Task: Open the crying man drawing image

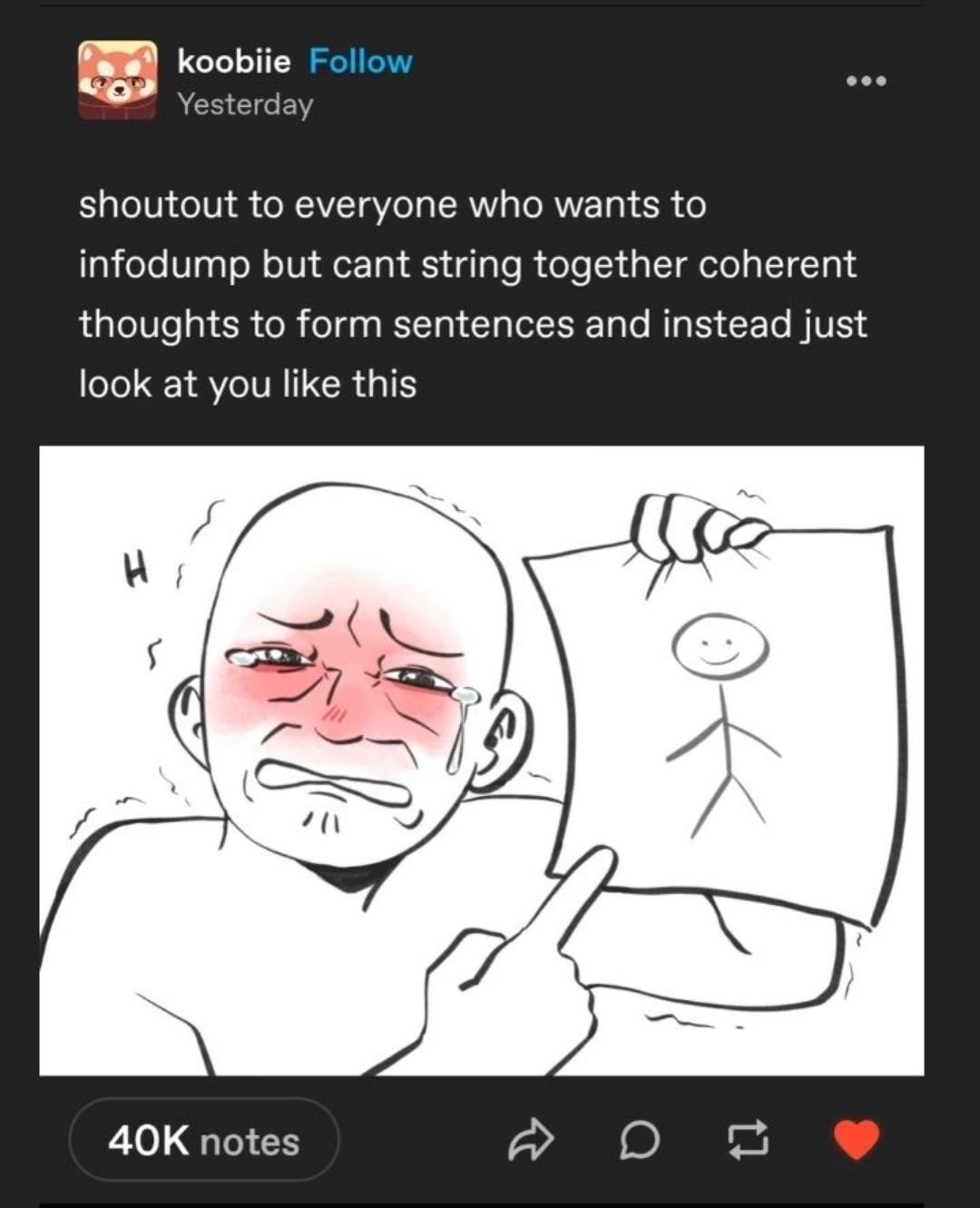Action: click(x=481, y=761)
